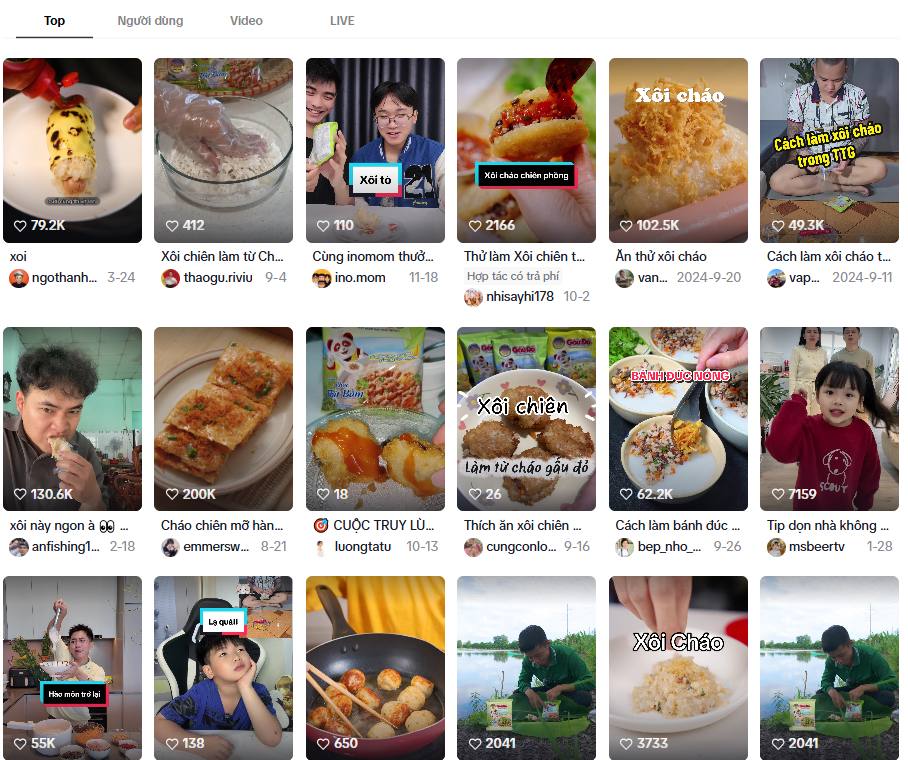Open the 'Ăn thử xôi cháo' video
908x760 pixels.
678,150
